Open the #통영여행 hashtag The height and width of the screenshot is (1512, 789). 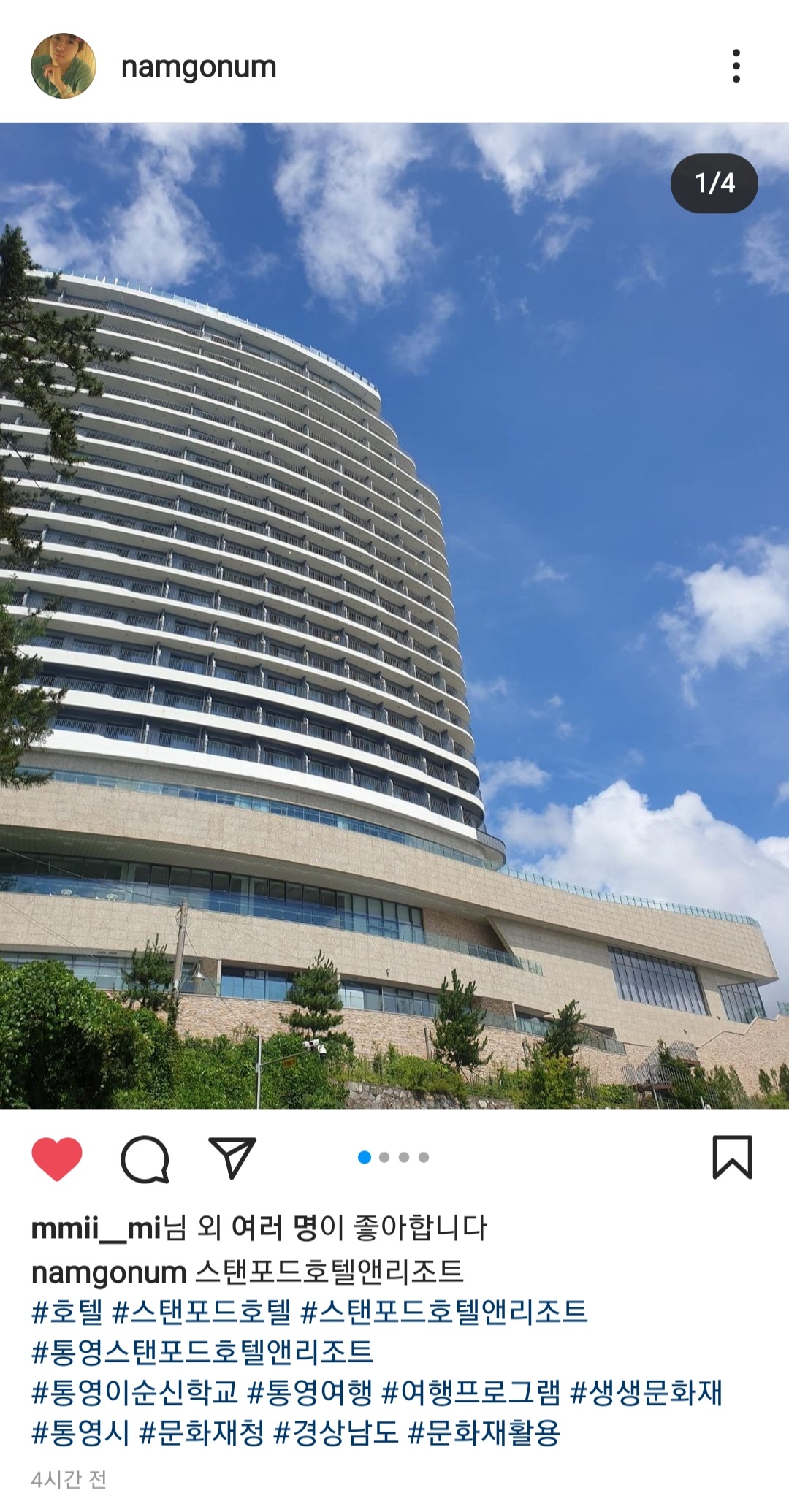coord(310,1392)
